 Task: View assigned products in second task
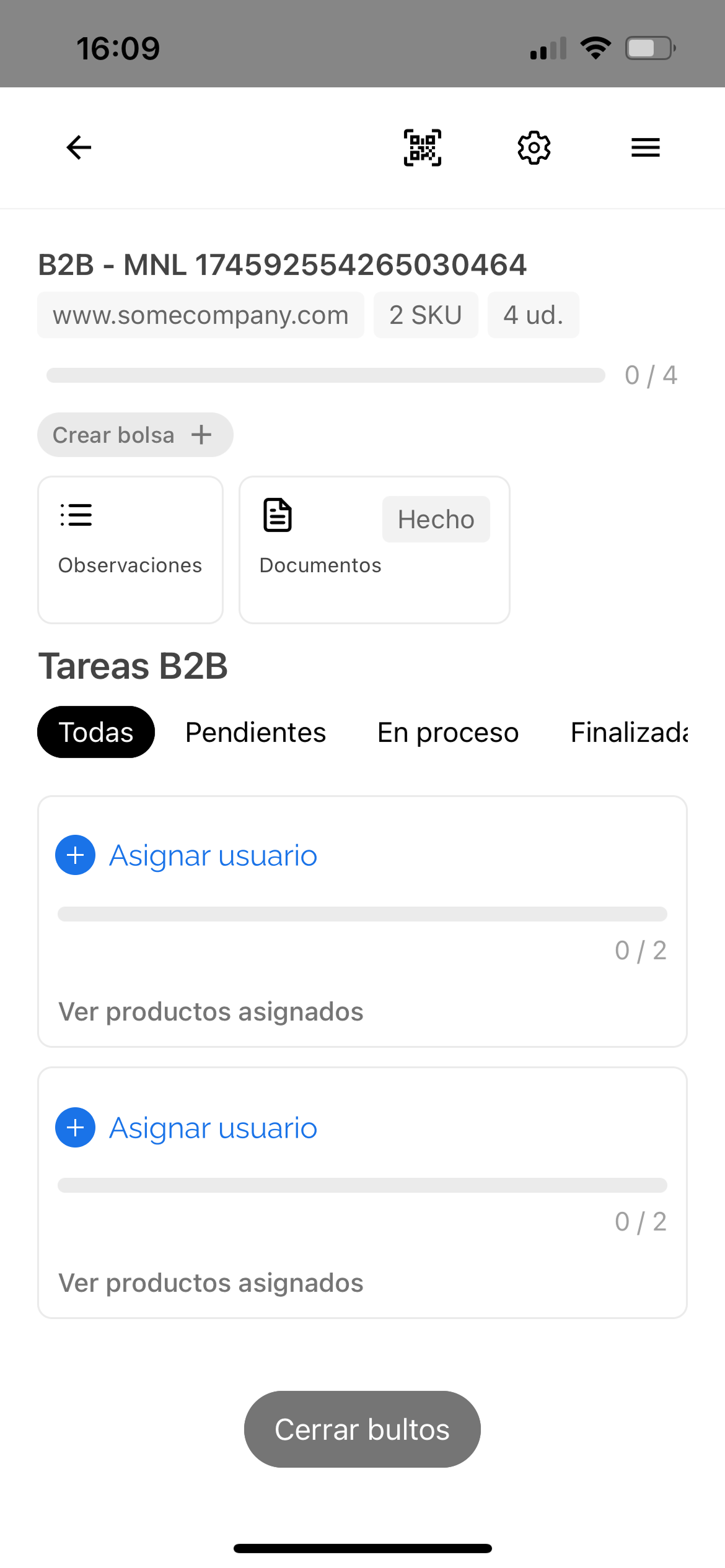(x=211, y=1283)
